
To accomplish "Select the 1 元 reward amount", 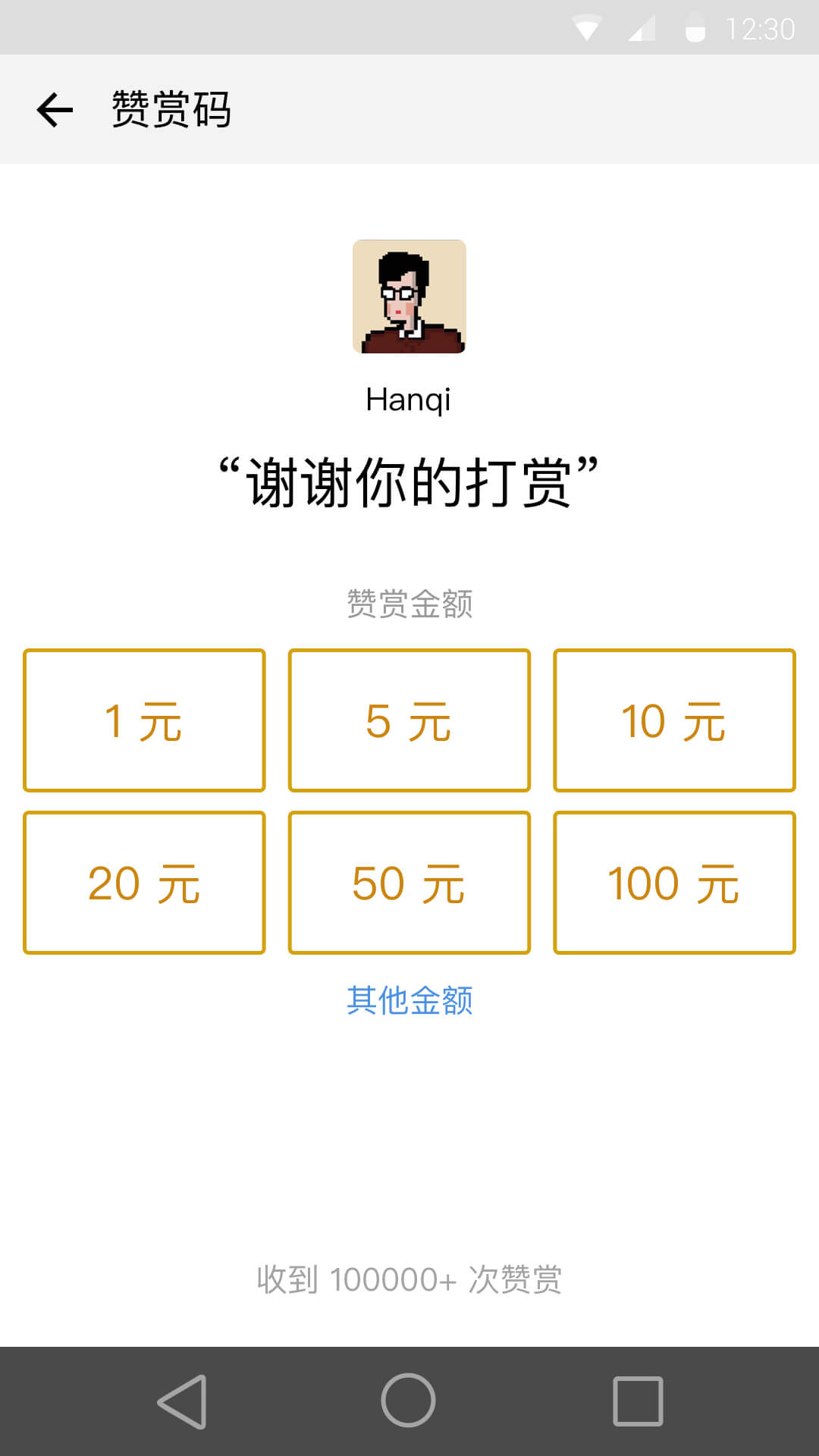I will (x=144, y=720).
